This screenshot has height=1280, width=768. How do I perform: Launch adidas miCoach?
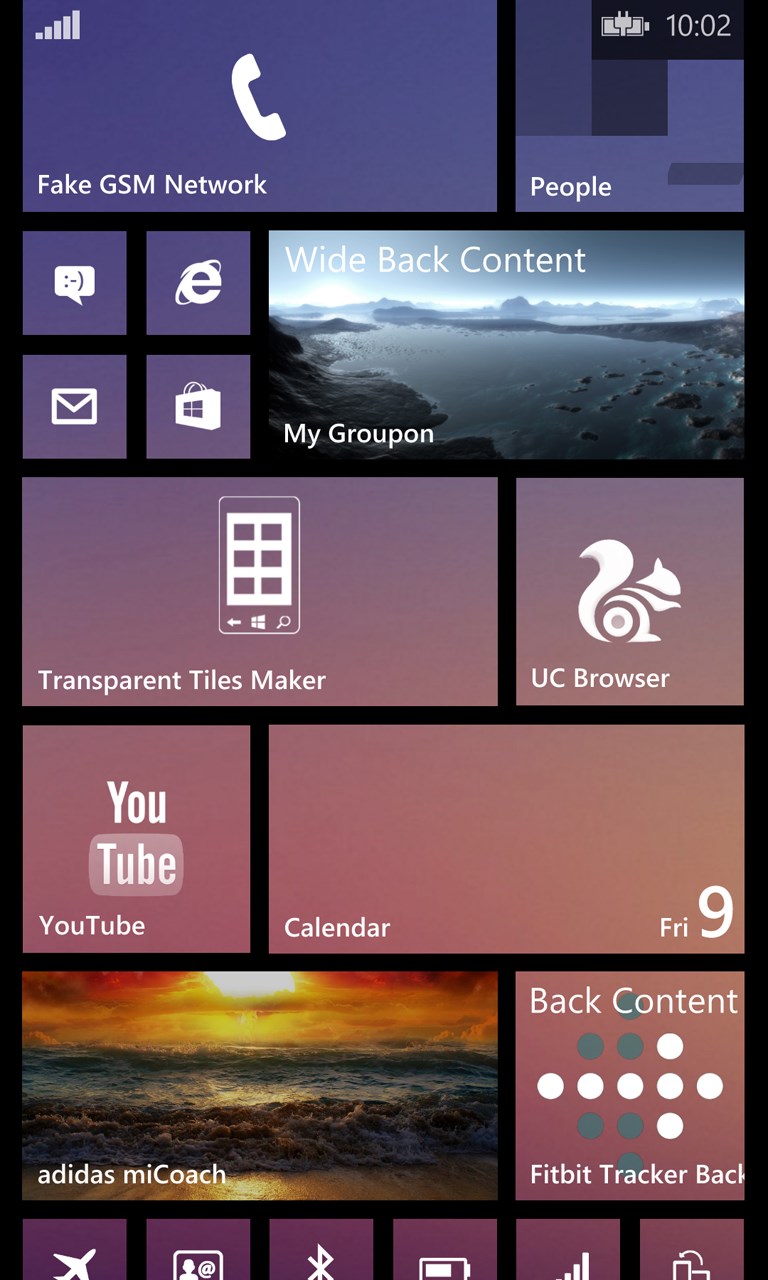tap(259, 1083)
